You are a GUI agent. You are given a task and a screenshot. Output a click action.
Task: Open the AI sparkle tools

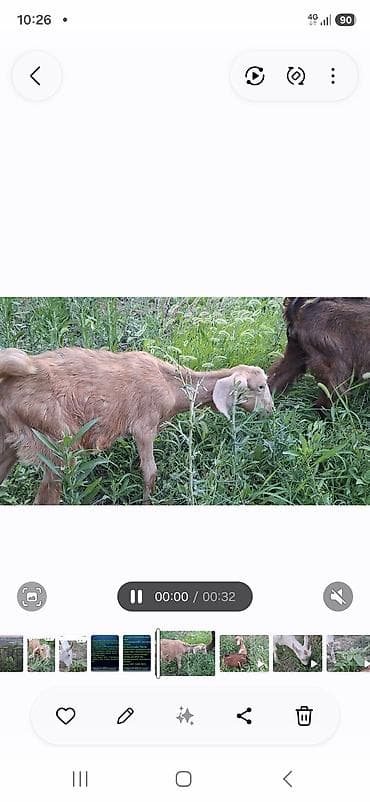pyautogui.click(x=185, y=716)
